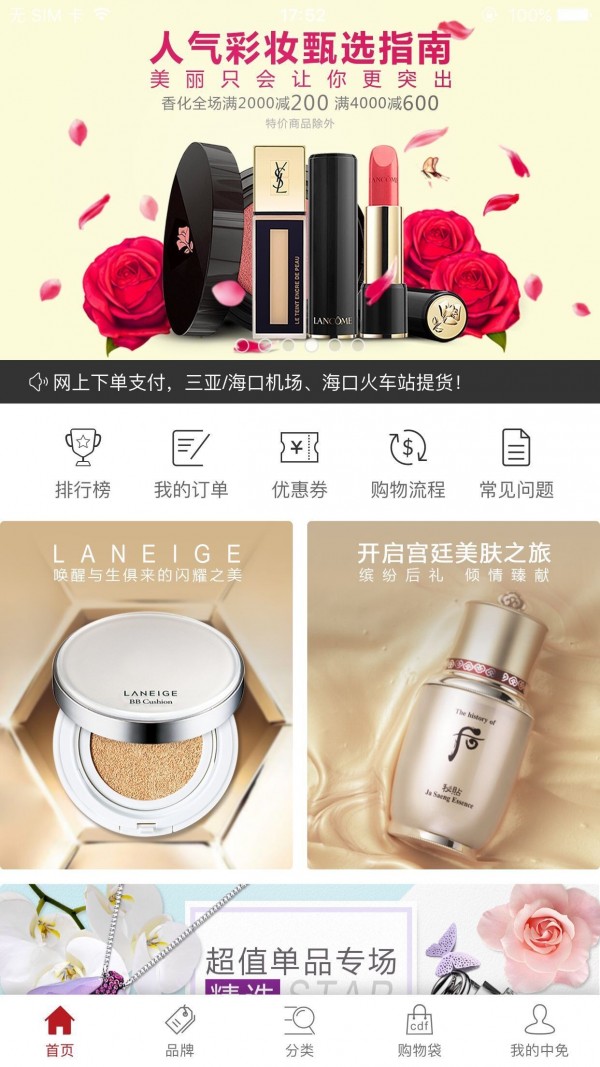Viewport: 600px width, 1067px height.
Task: Switch to the 品牌 brands tab
Action: (x=180, y=1031)
